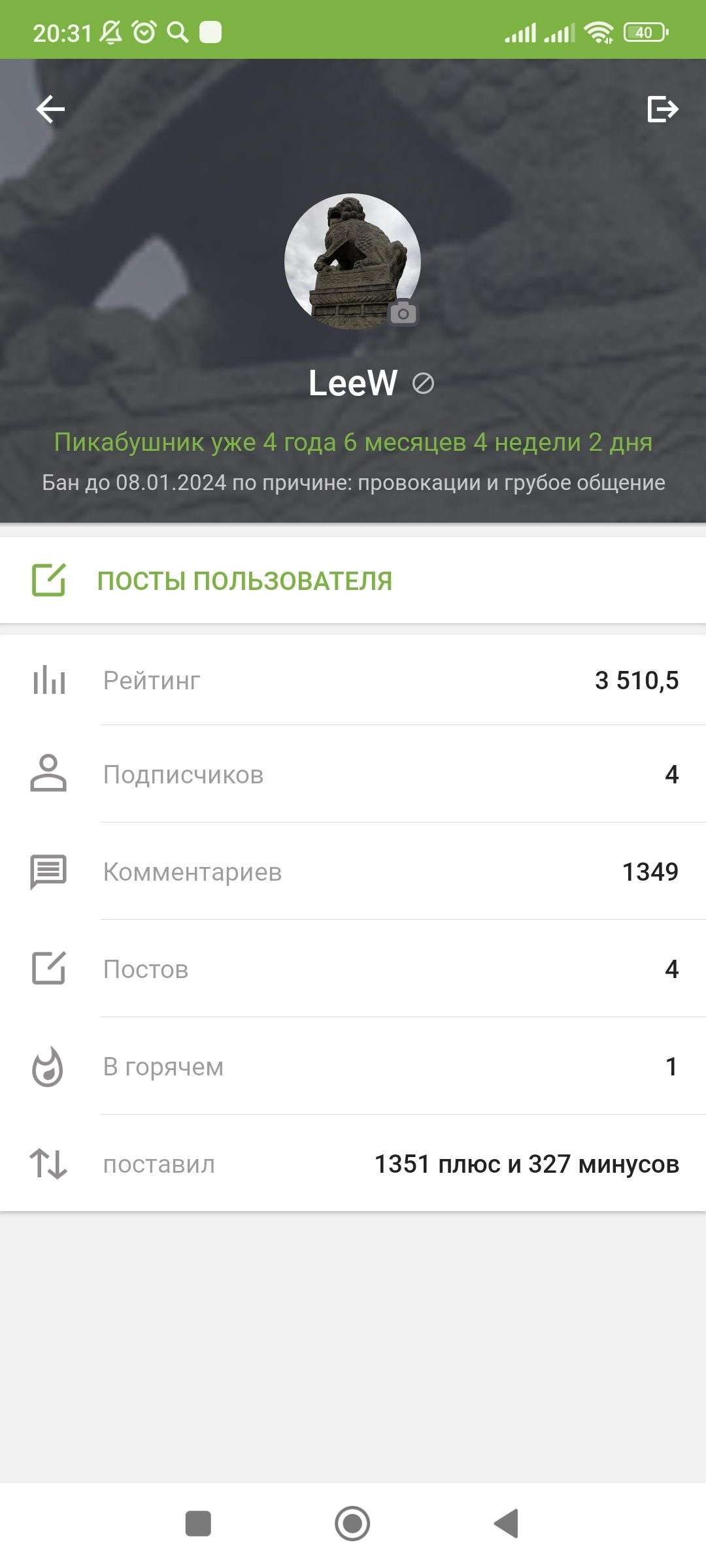Screen dimensions: 706x1568
Task: Open ПОСТЫ ПОЛЬЗОВАТЕЛЯ
Action: pos(244,581)
